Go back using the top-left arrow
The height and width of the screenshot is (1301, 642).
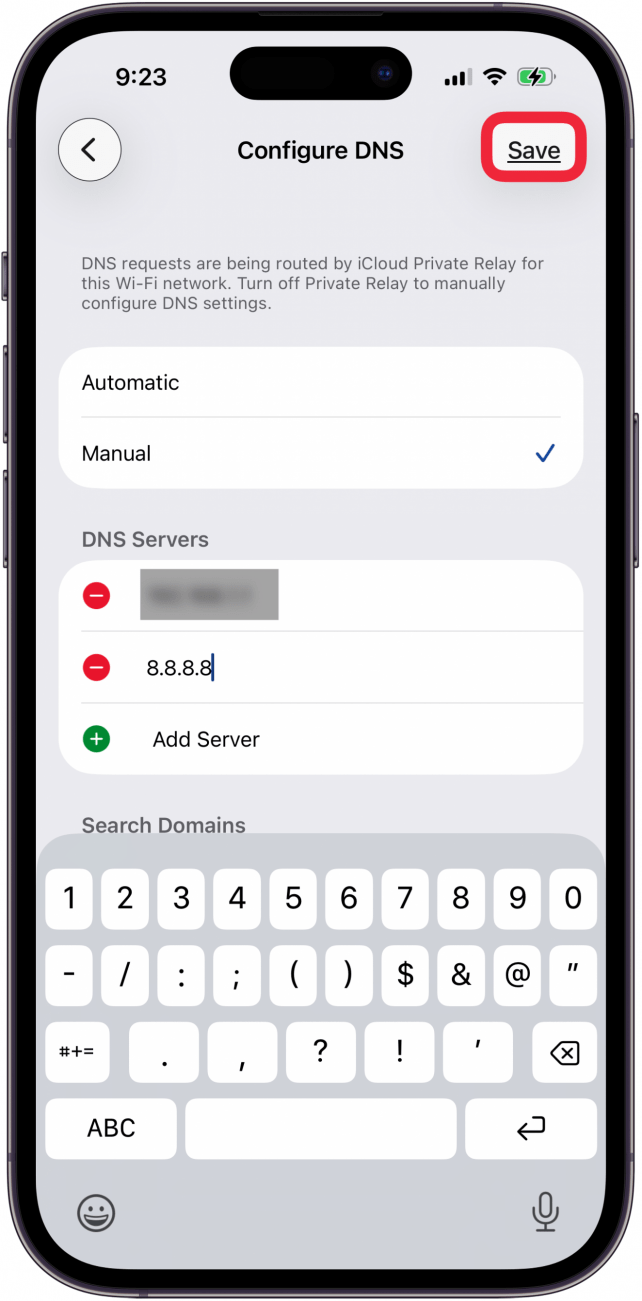(90, 150)
